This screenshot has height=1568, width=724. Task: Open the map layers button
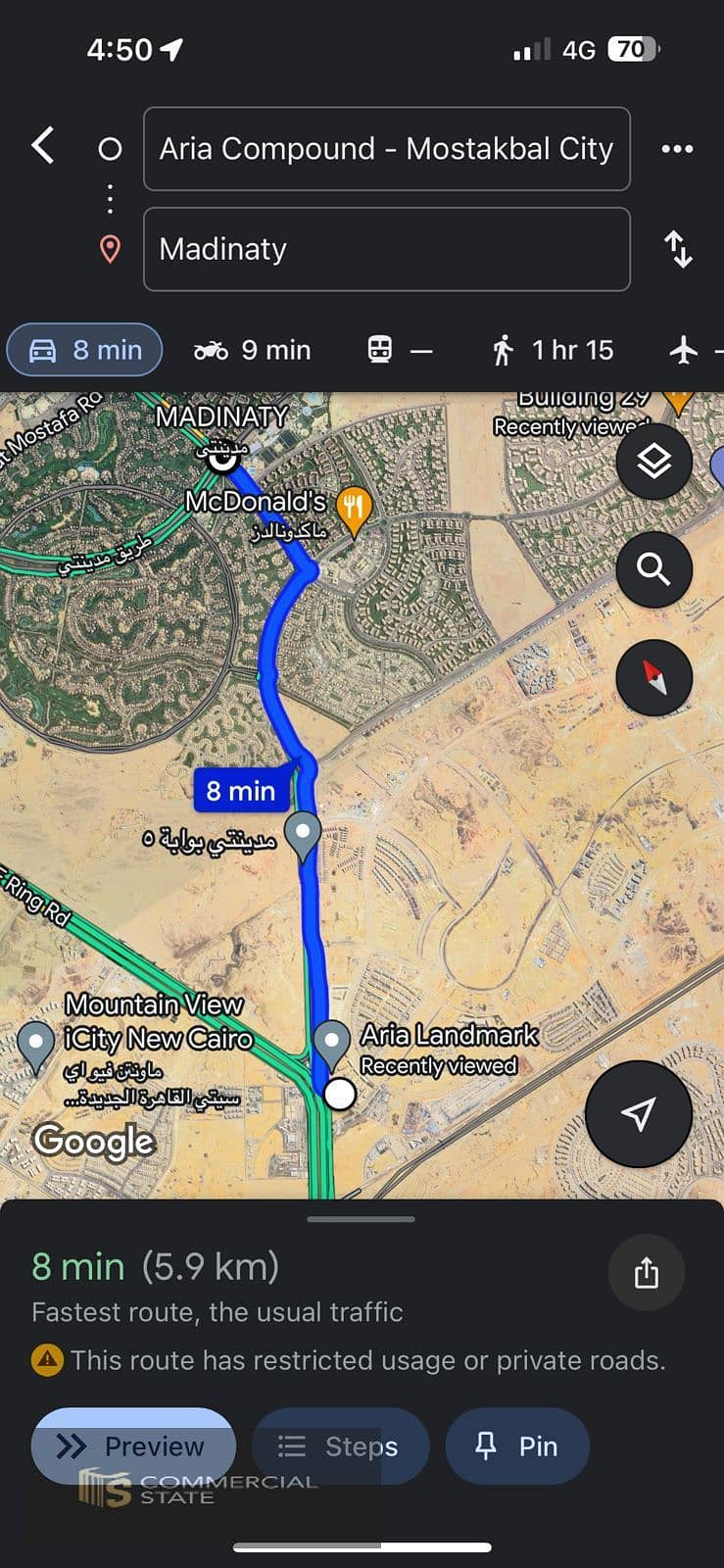[653, 462]
